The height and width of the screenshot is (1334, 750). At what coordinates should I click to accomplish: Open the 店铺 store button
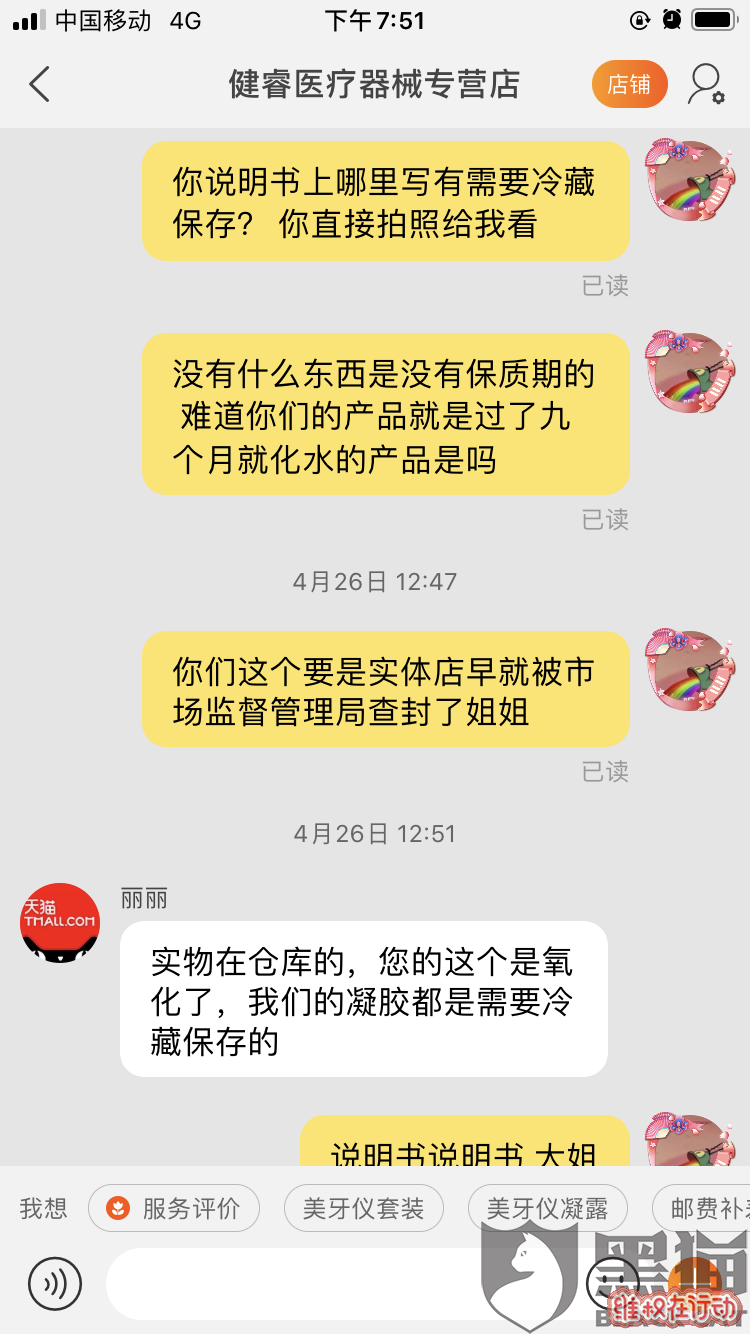pyautogui.click(x=629, y=85)
